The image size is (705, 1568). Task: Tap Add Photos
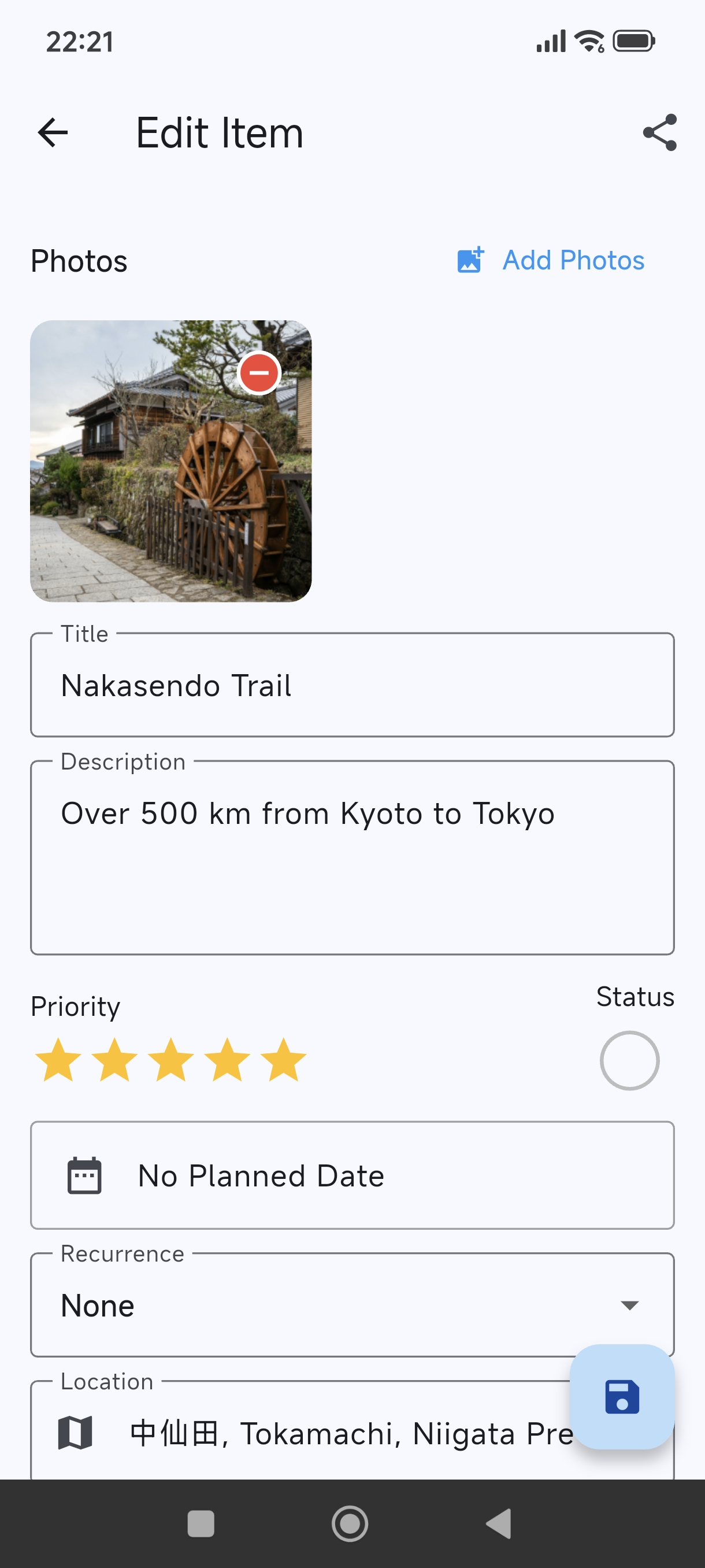point(551,261)
